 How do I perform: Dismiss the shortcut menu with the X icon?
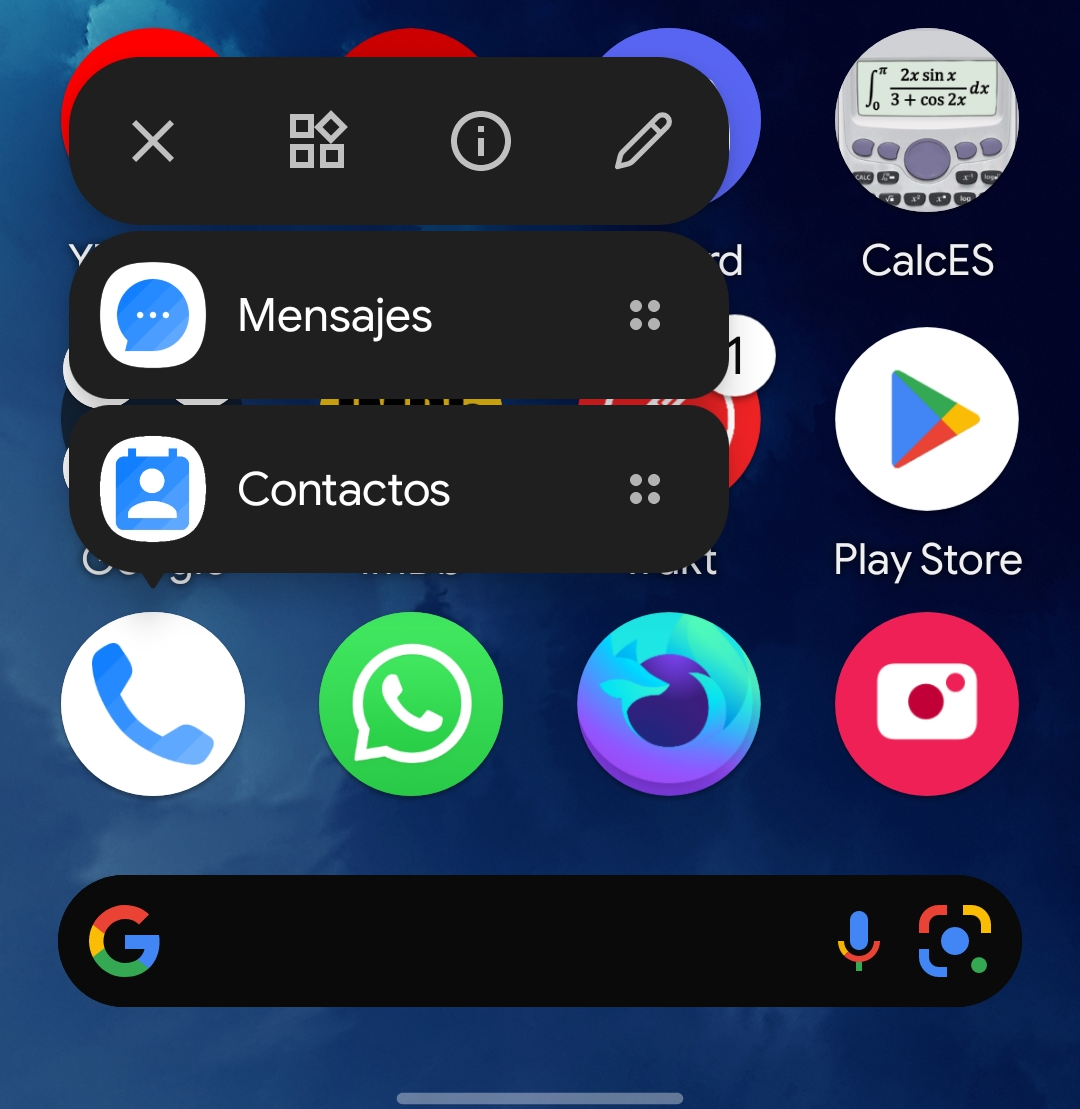153,141
